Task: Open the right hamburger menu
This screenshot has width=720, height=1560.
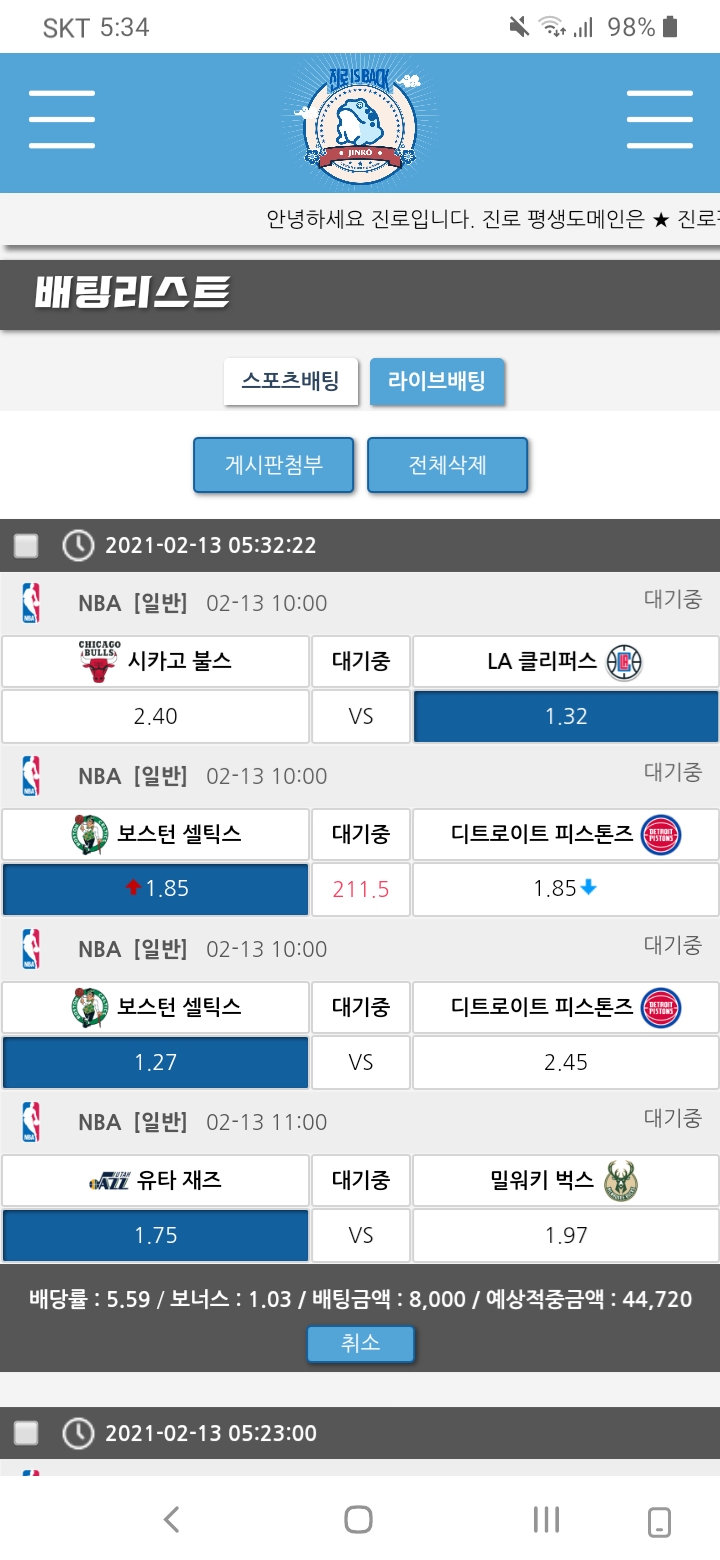Action: 659,120
